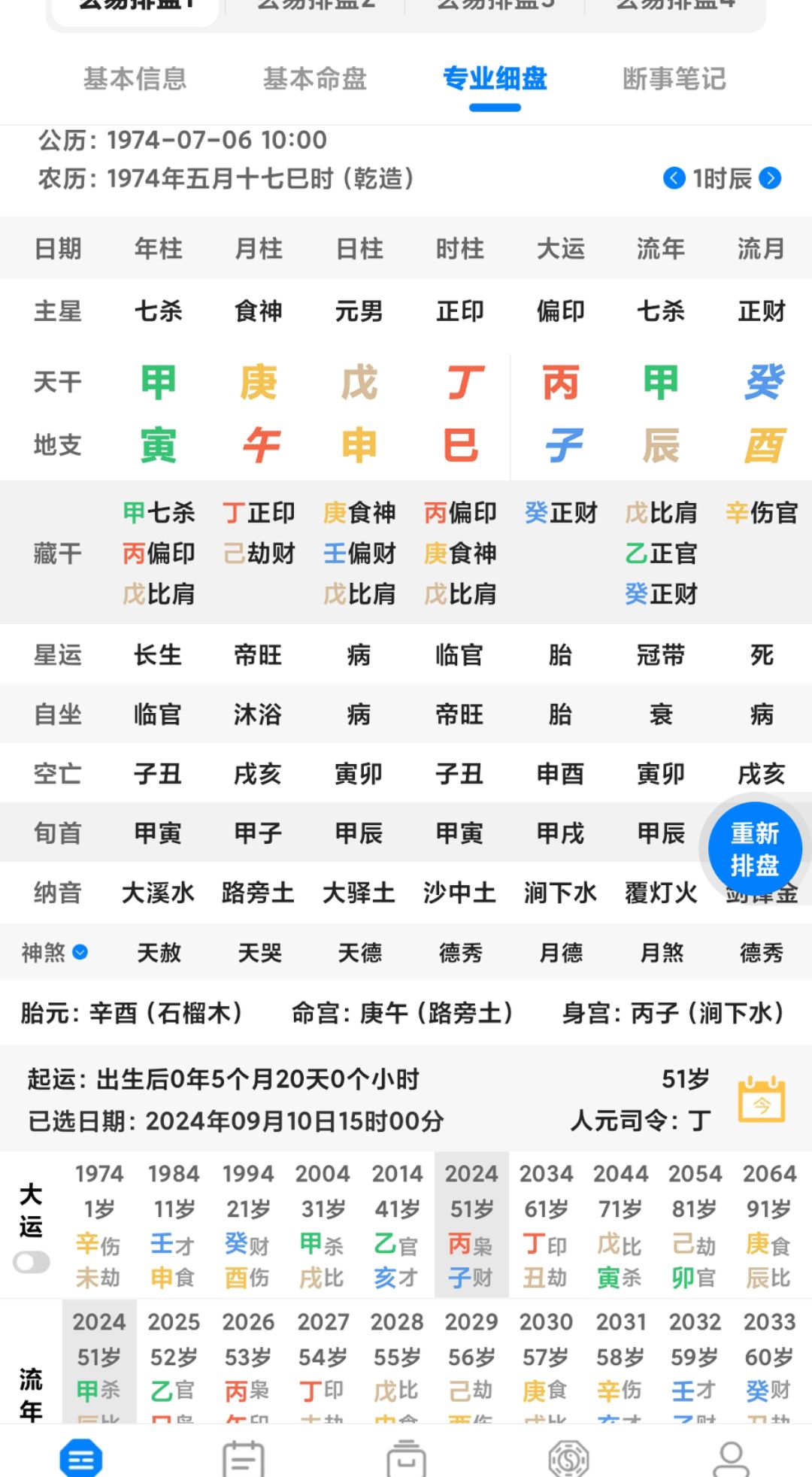
Task: Switch to the 基本信息 tab
Action: (x=135, y=80)
